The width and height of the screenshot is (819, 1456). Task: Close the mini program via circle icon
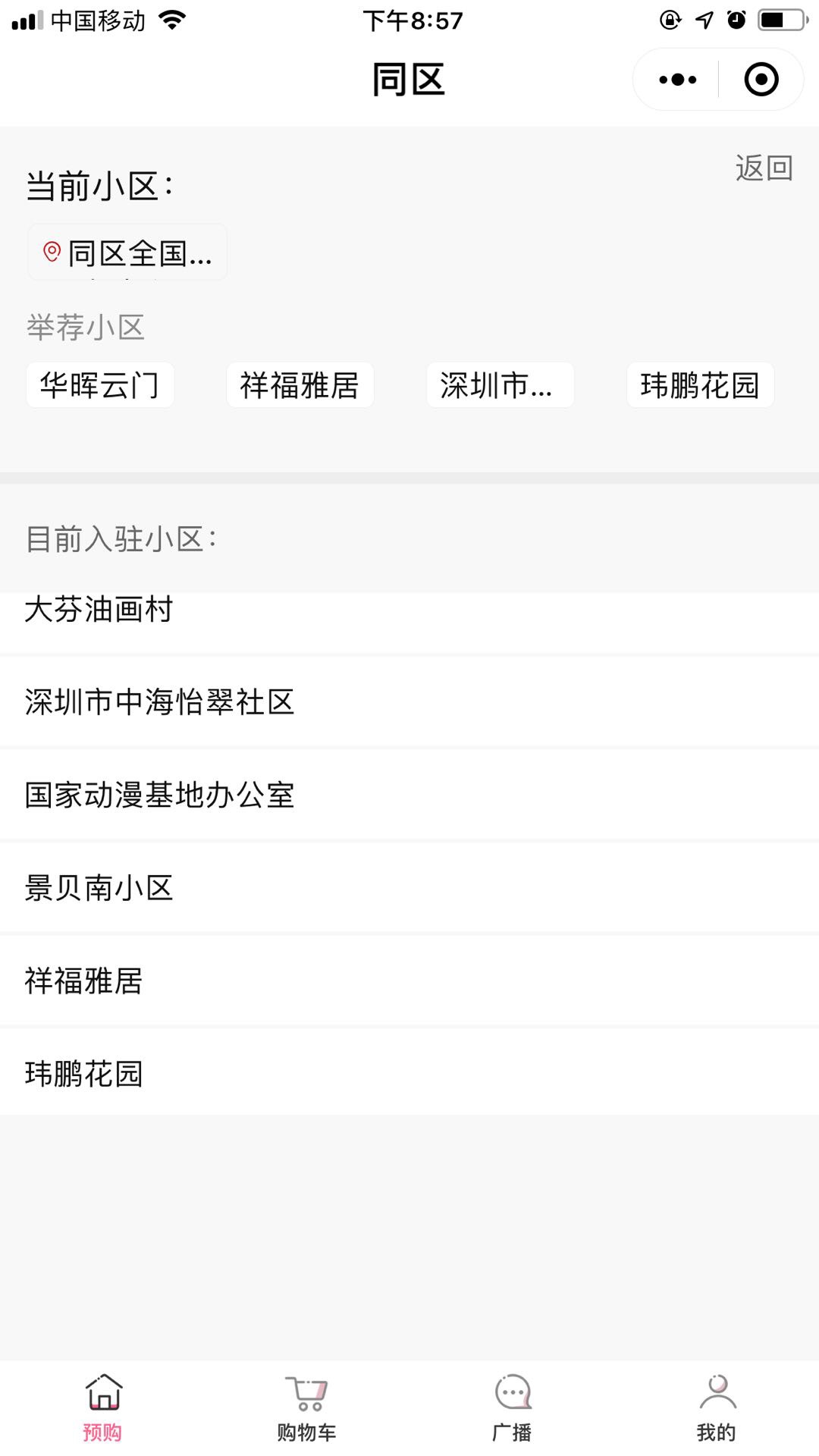(761, 80)
